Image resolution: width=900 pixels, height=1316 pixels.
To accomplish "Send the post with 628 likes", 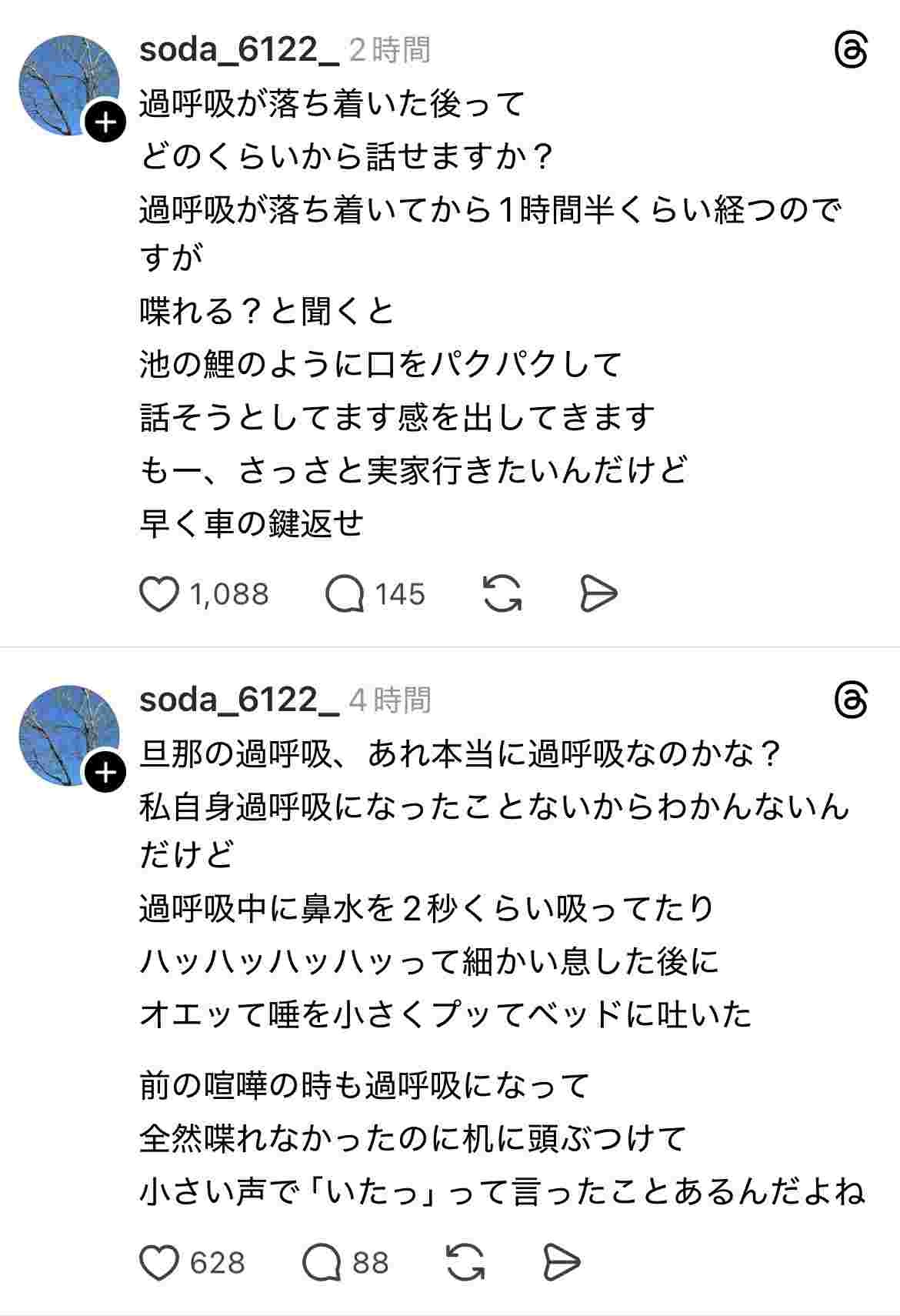I will 561,1263.
